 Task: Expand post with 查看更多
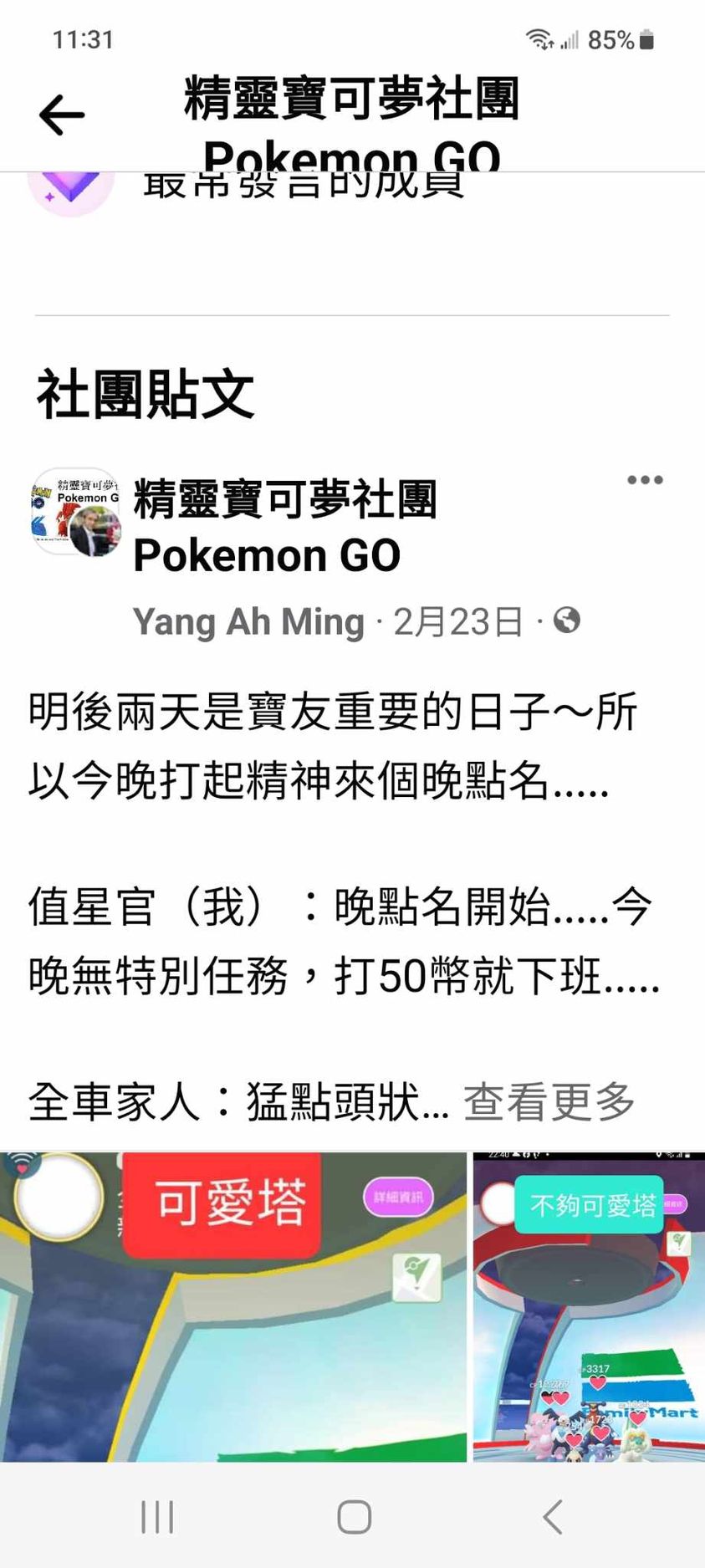549,1101
